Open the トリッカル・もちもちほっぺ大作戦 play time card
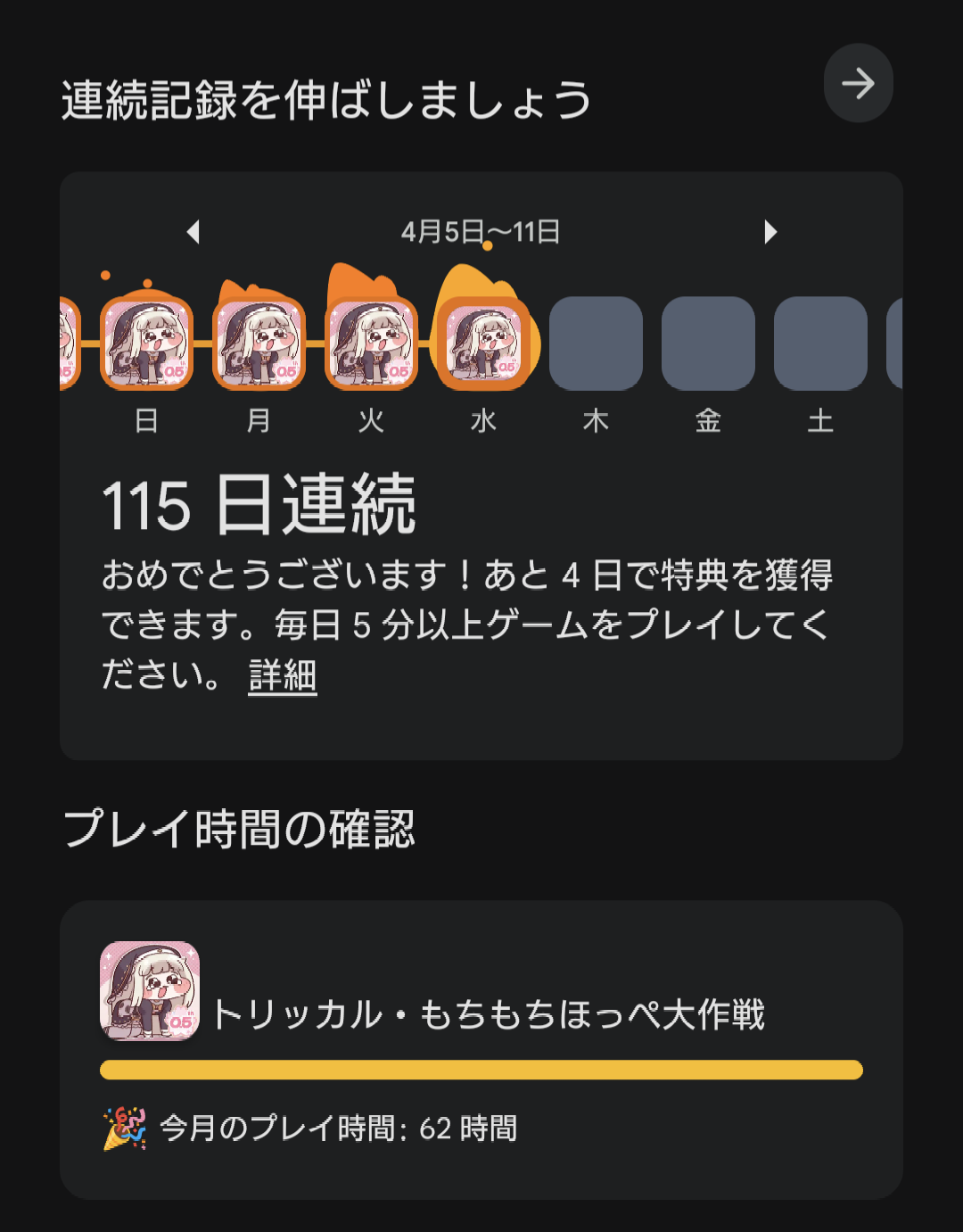 point(481,1048)
